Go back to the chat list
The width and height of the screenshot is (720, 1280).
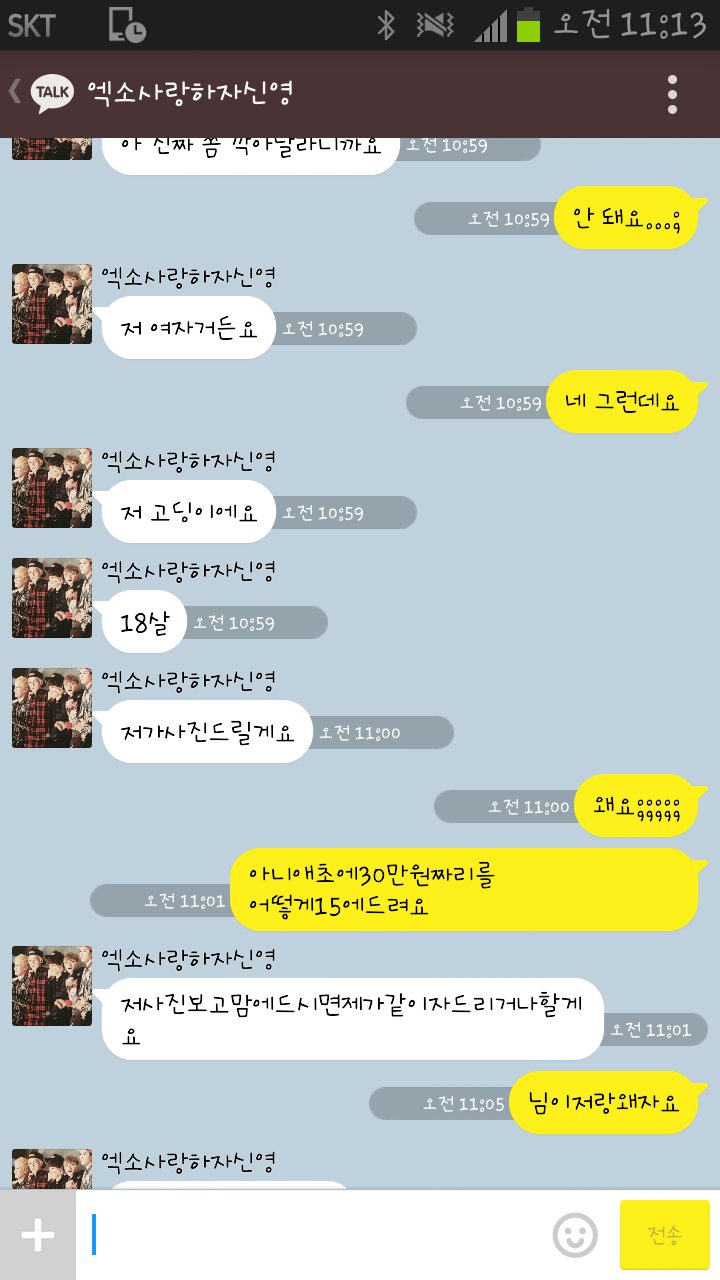click(40, 93)
